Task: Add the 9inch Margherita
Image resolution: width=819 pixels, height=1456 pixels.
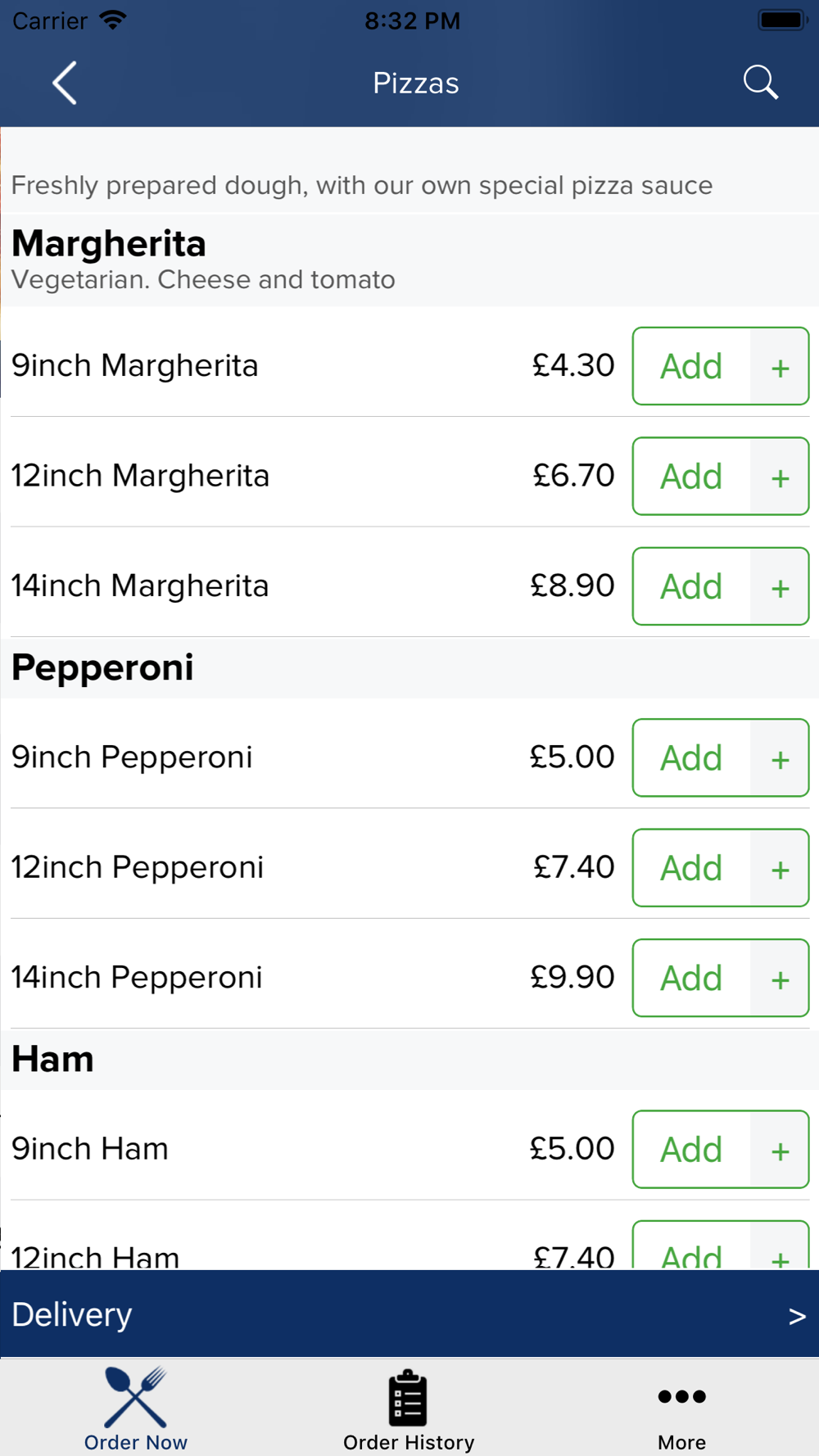Action: pos(721,366)
